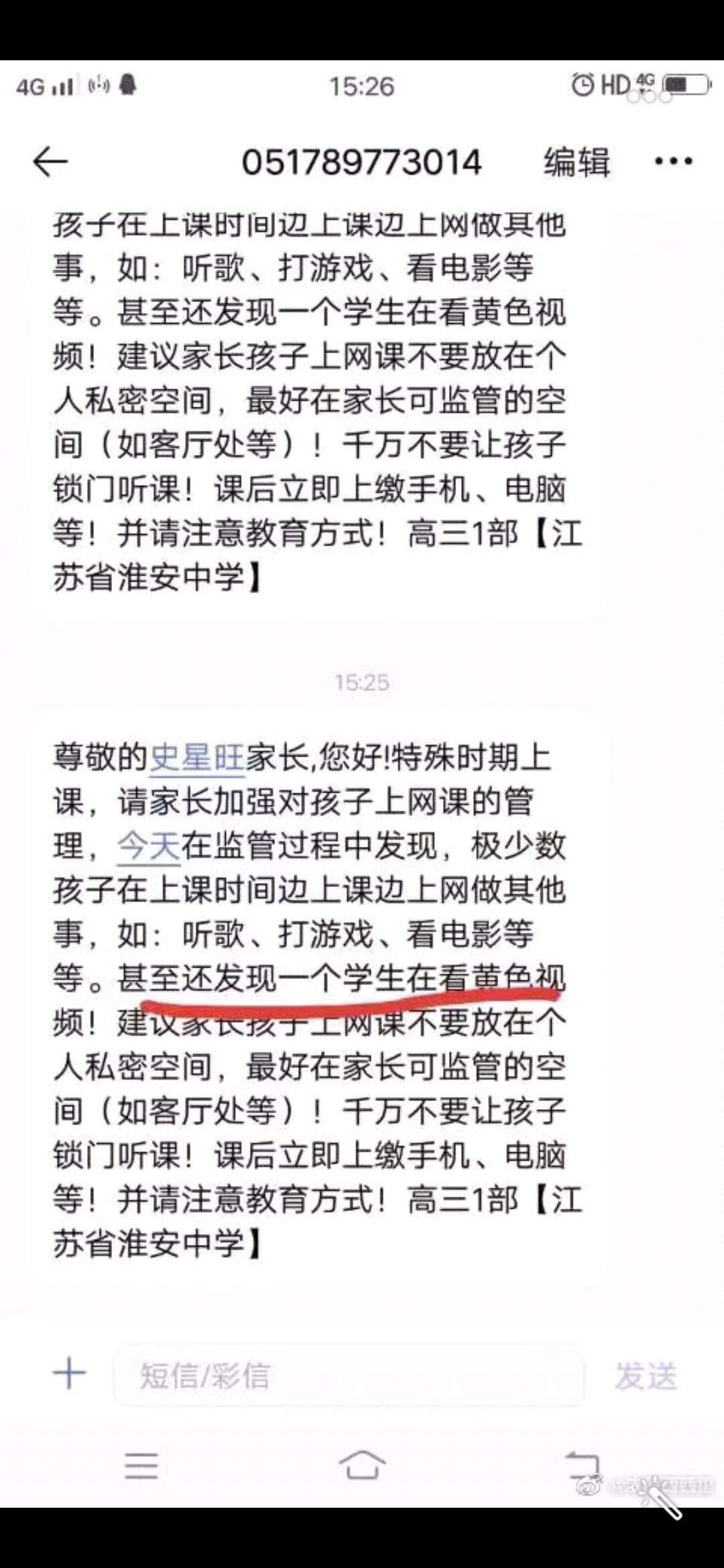Go to the home screen
Image resolution: width=724 pixels, height=1568 pixels.
click(362, 1466)
